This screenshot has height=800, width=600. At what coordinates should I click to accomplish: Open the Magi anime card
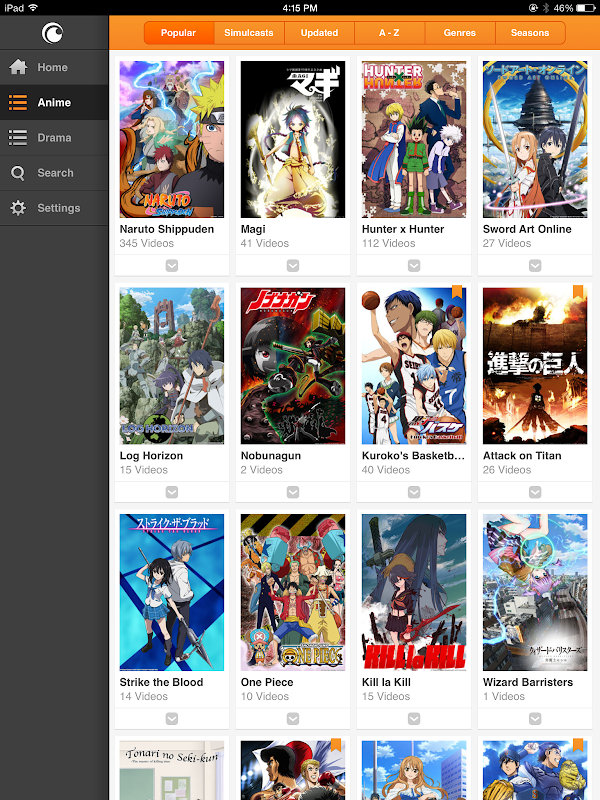coord(292,140)
